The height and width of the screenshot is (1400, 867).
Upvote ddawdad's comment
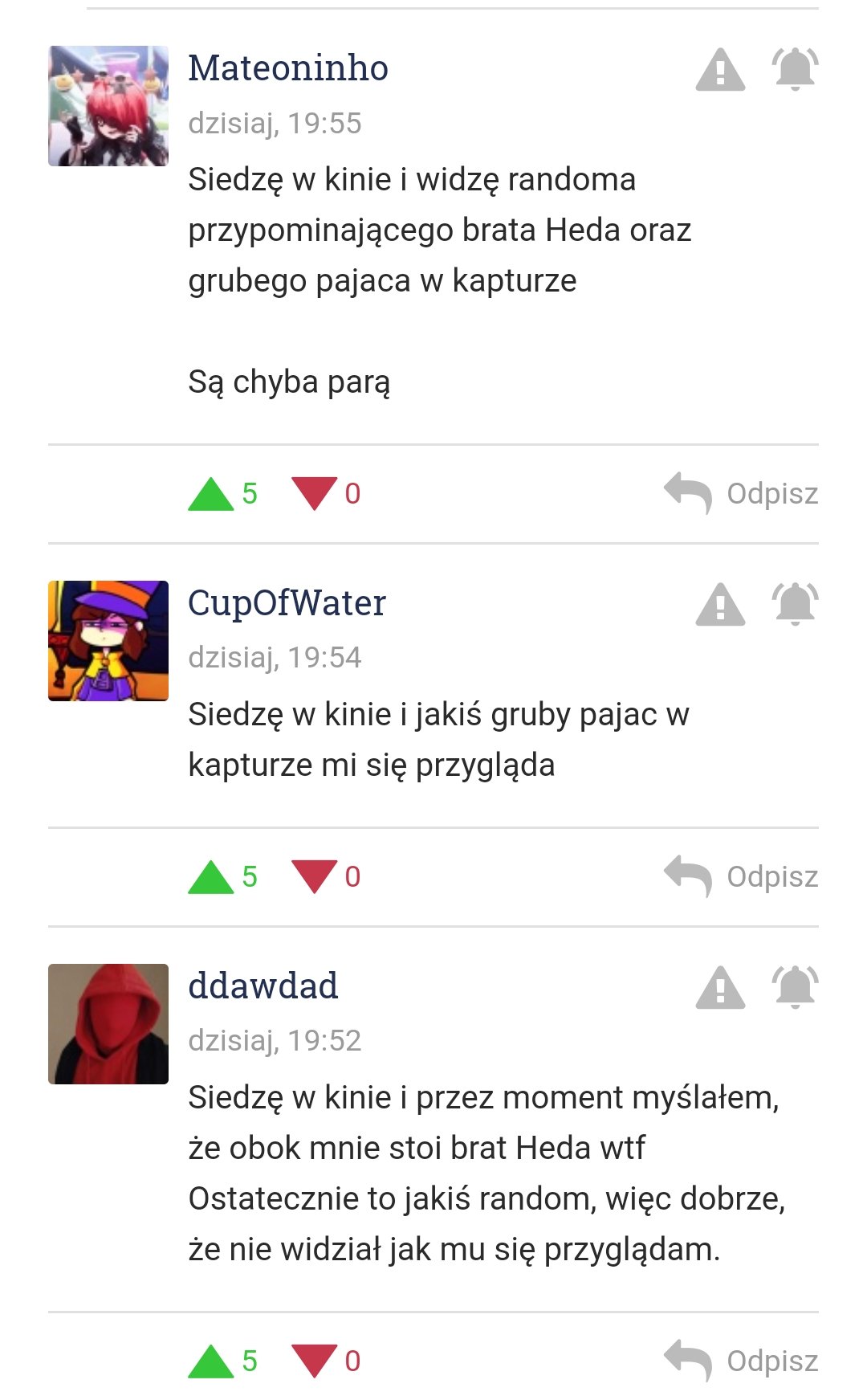pyautogui.click(x=210, y=1361)
